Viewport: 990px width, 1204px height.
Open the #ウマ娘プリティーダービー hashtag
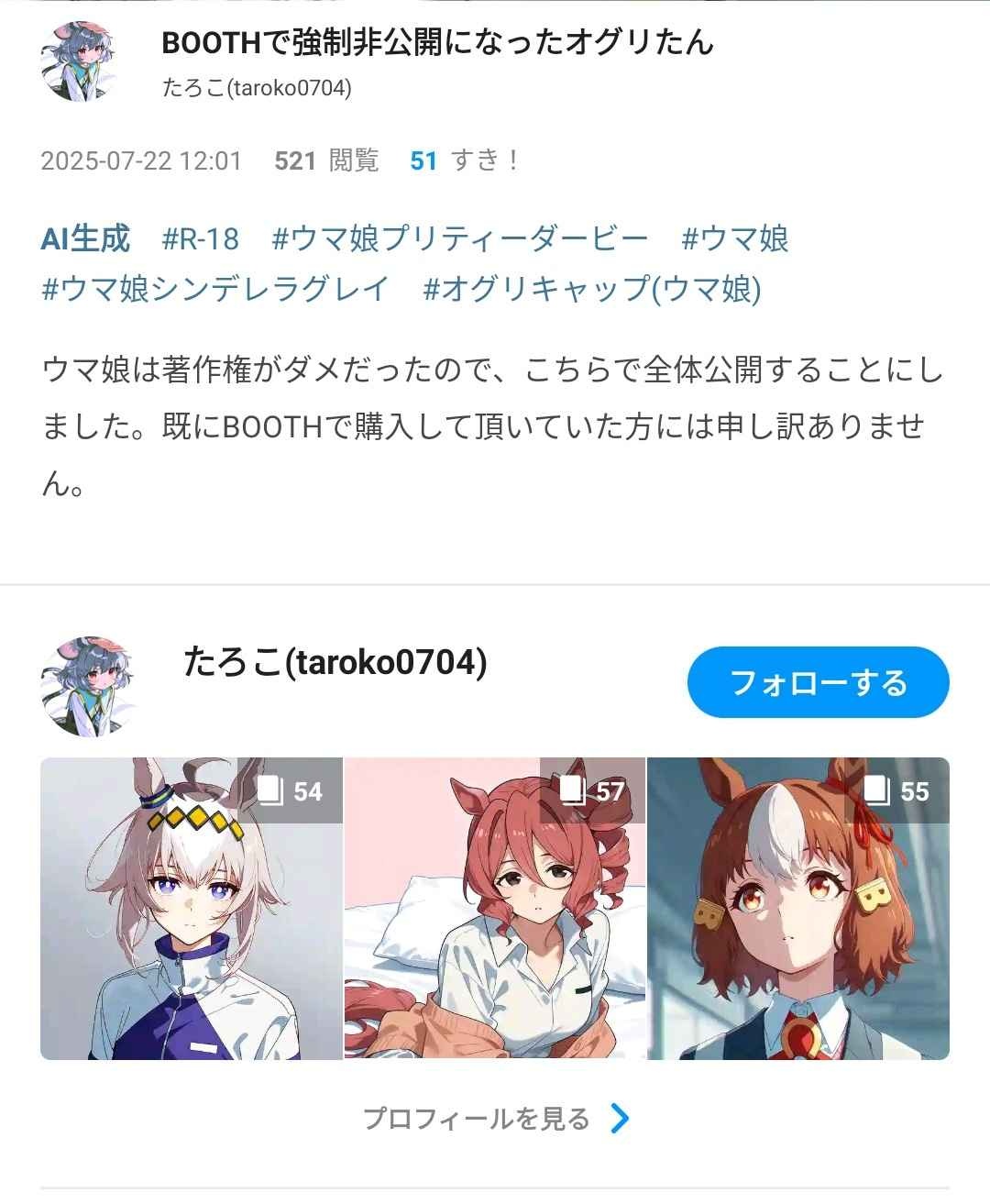point(460,239)
